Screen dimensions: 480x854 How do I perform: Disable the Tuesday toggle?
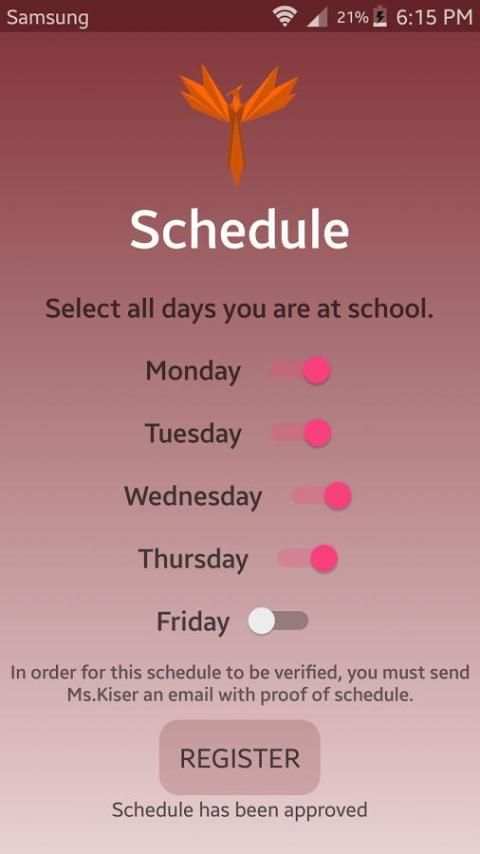301,434
